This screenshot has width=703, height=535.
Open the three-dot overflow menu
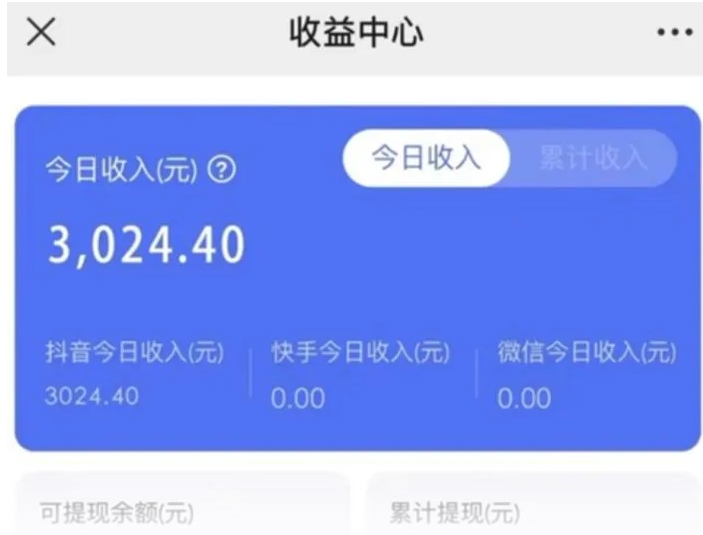click(x=674, y=33)
